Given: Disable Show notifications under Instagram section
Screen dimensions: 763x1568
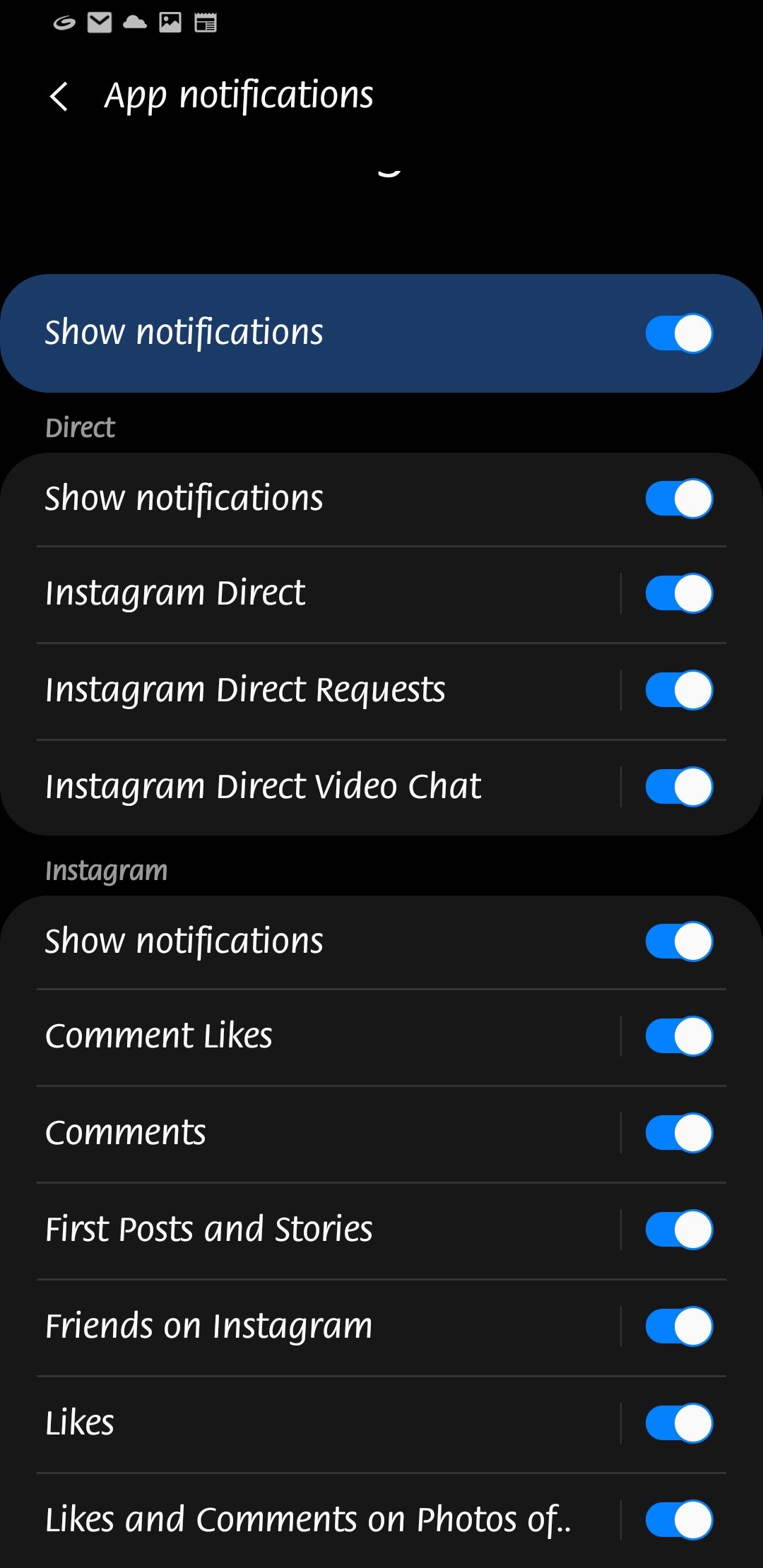Looking at the screenshot, I should coord(678,942).
